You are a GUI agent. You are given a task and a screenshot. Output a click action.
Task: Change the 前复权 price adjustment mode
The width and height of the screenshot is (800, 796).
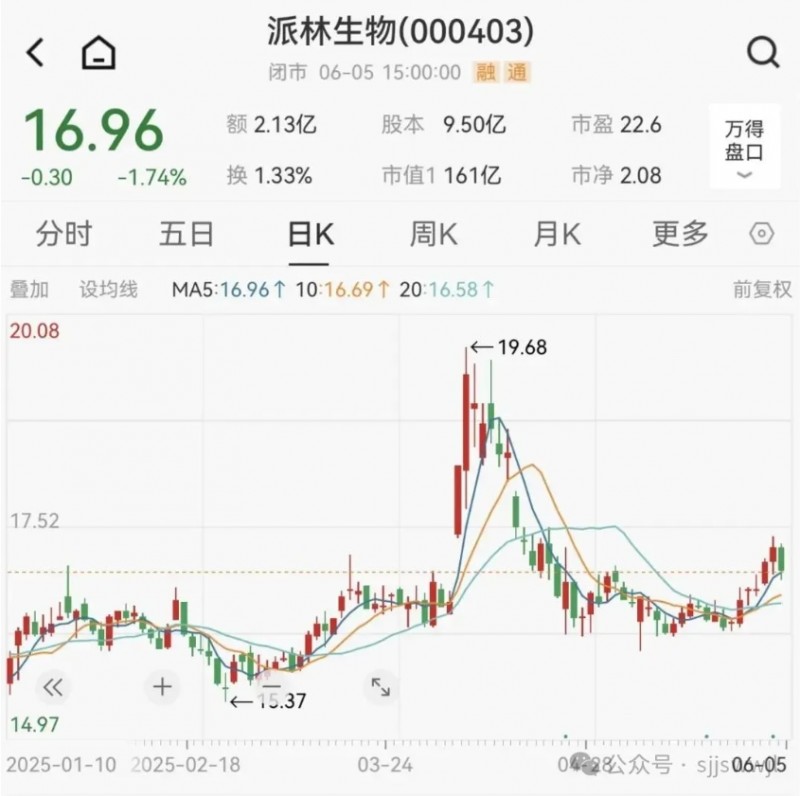click(x=762, y=290)
